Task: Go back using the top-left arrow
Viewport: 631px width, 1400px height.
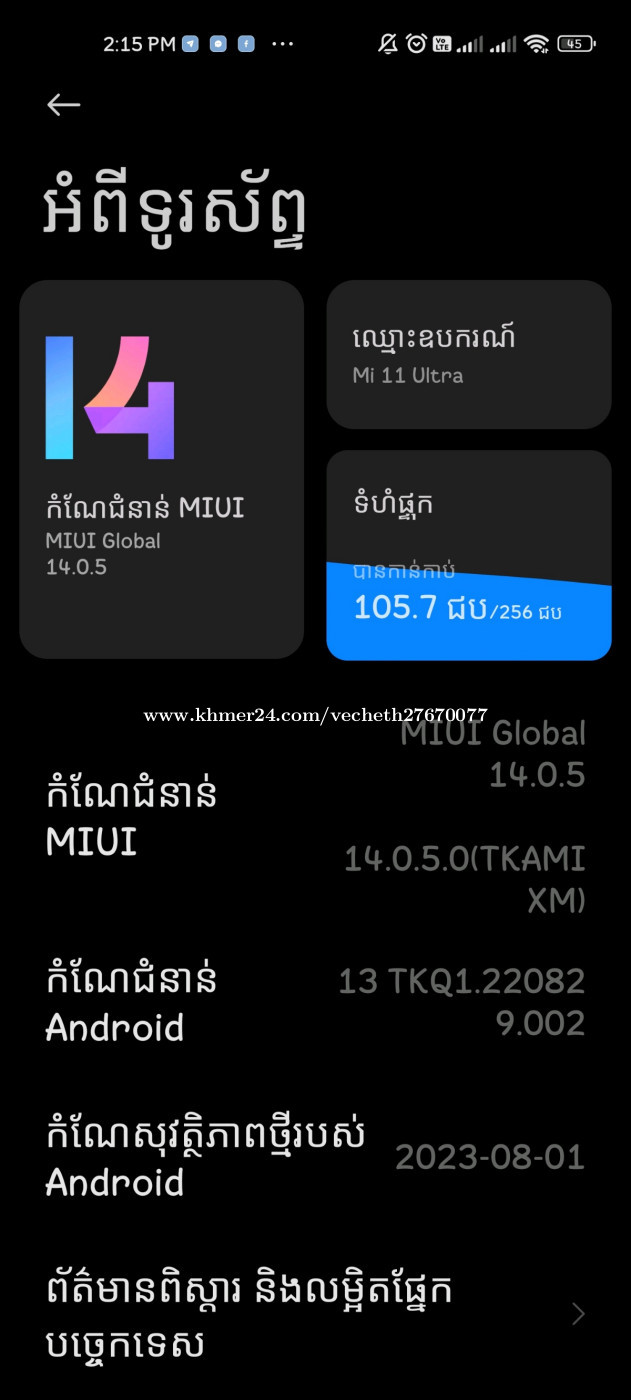Action: click(x=64, y=105)
